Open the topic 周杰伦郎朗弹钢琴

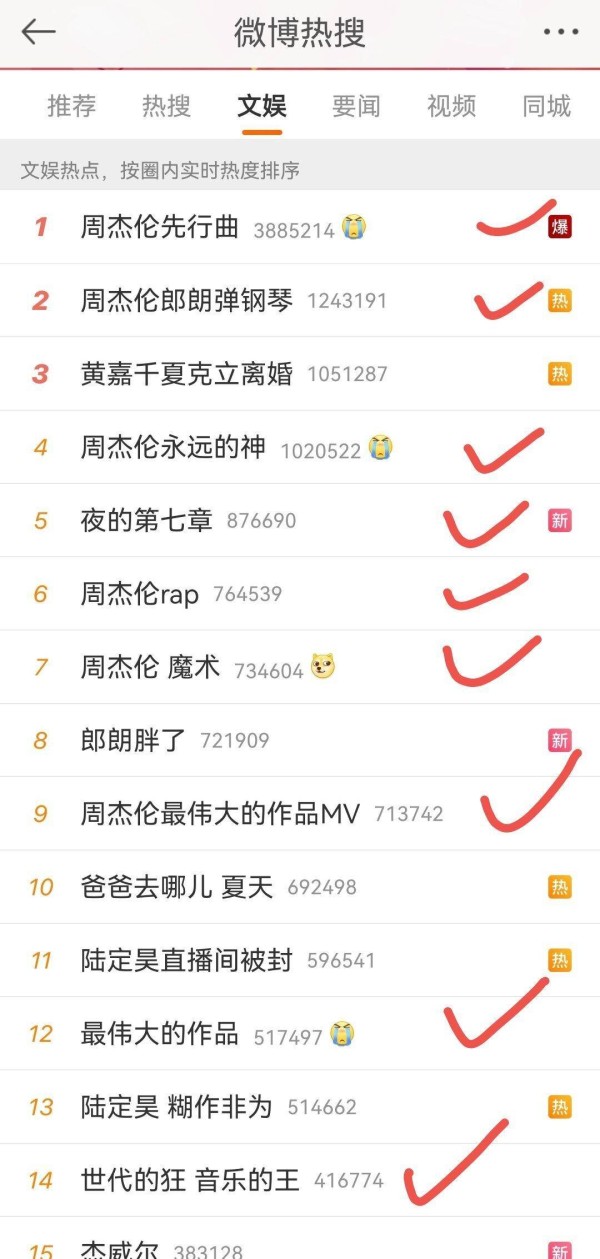point(300,300)
